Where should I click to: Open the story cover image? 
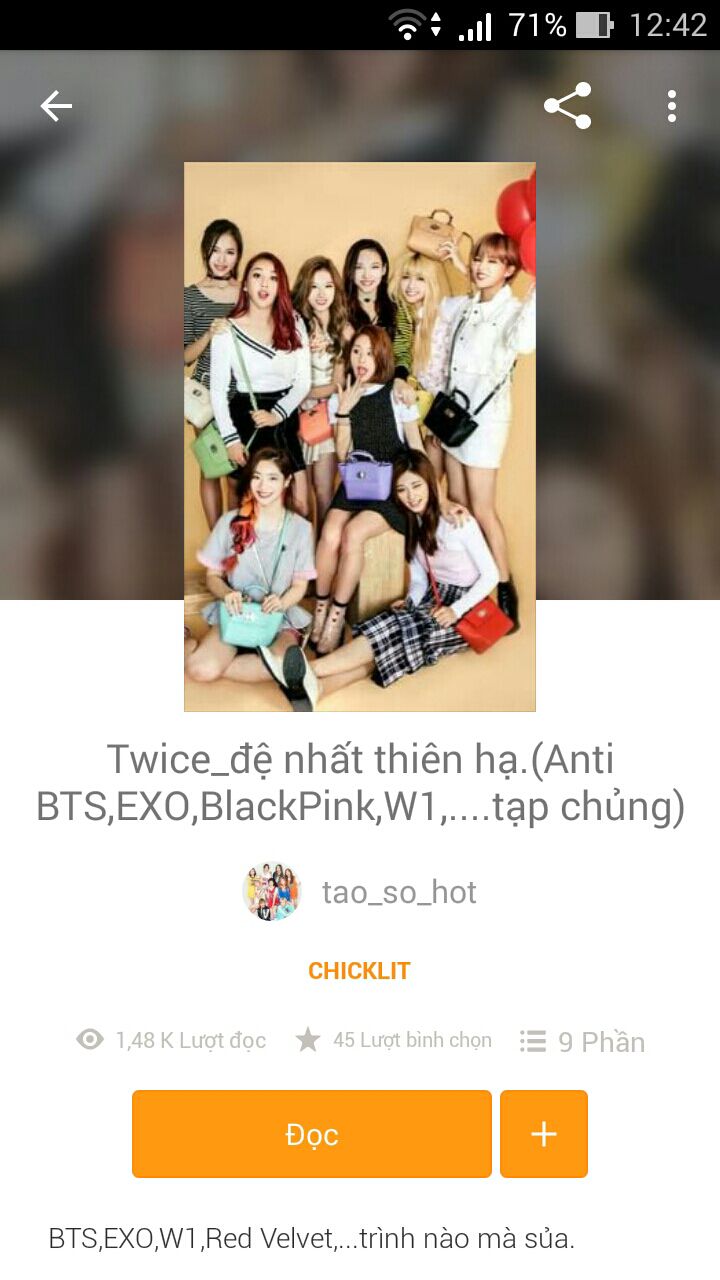point(360,437)
